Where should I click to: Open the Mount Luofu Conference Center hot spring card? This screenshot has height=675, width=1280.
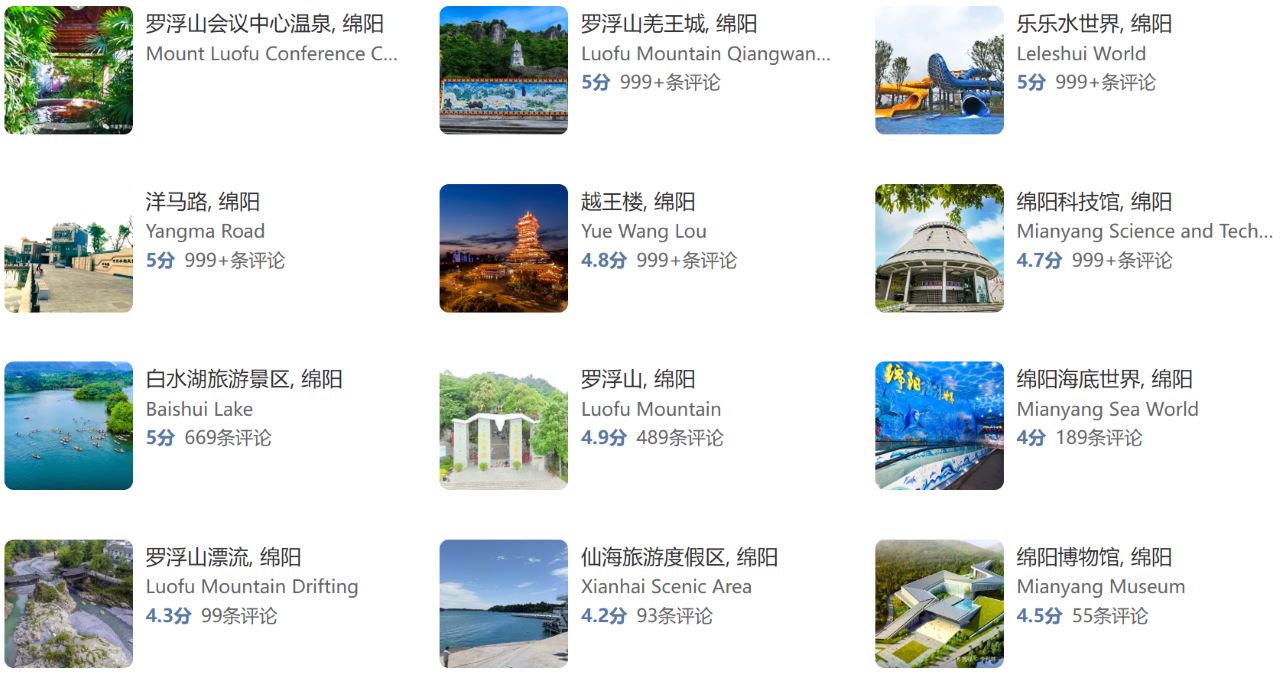[264, 25]
